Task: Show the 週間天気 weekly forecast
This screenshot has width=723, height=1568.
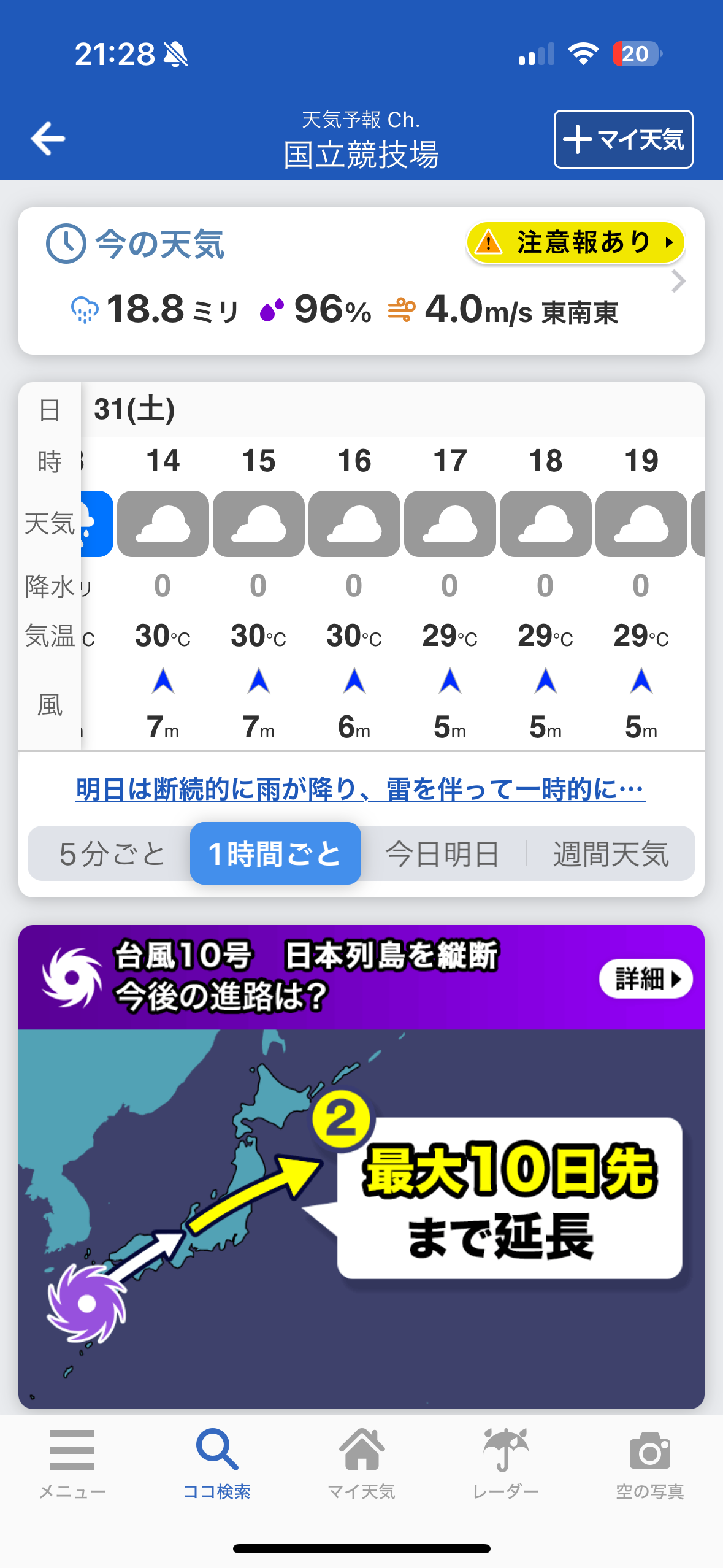Action: click(x=610, y=854)
